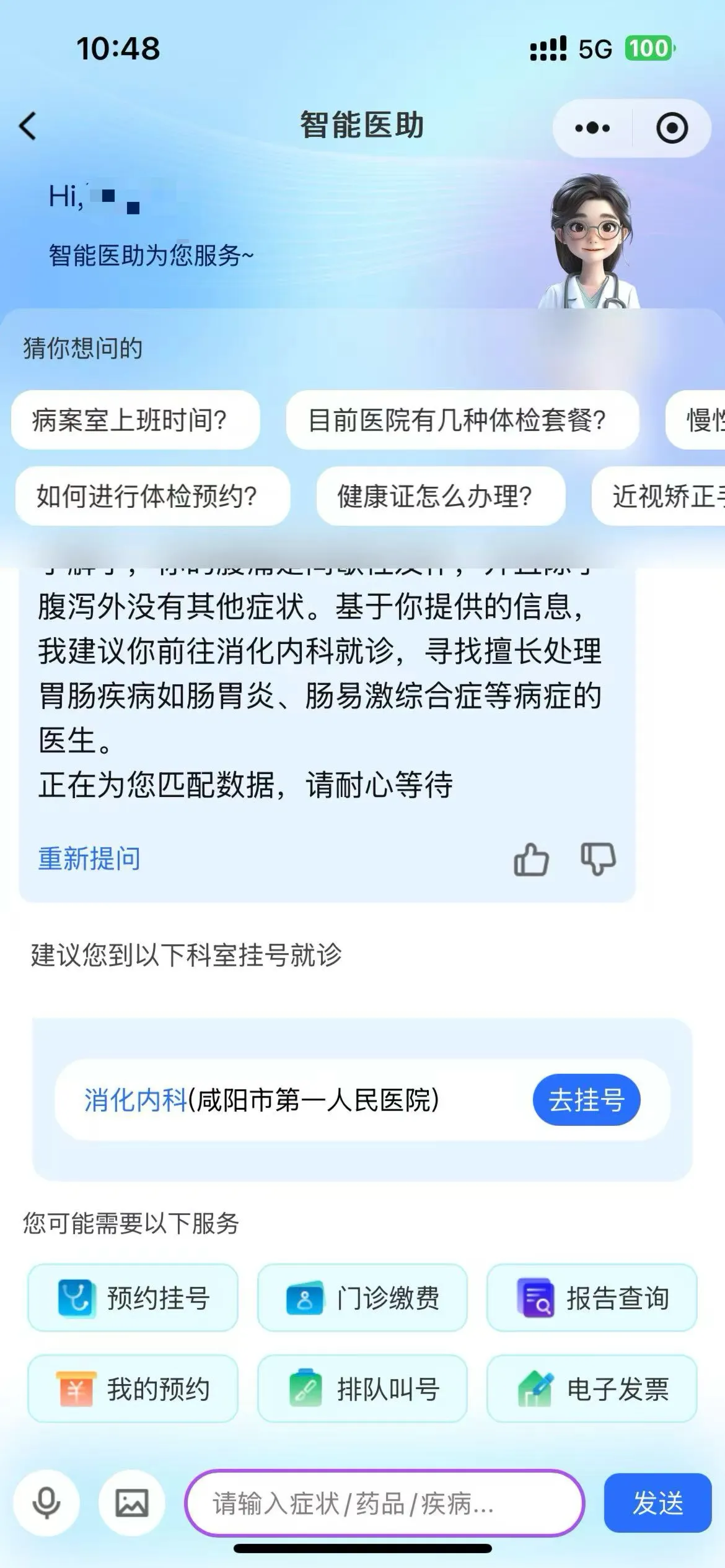This screenshot has width=725, height=1568.
Task: Open 门诊缴费 service
Action: tap(362, 1298)
